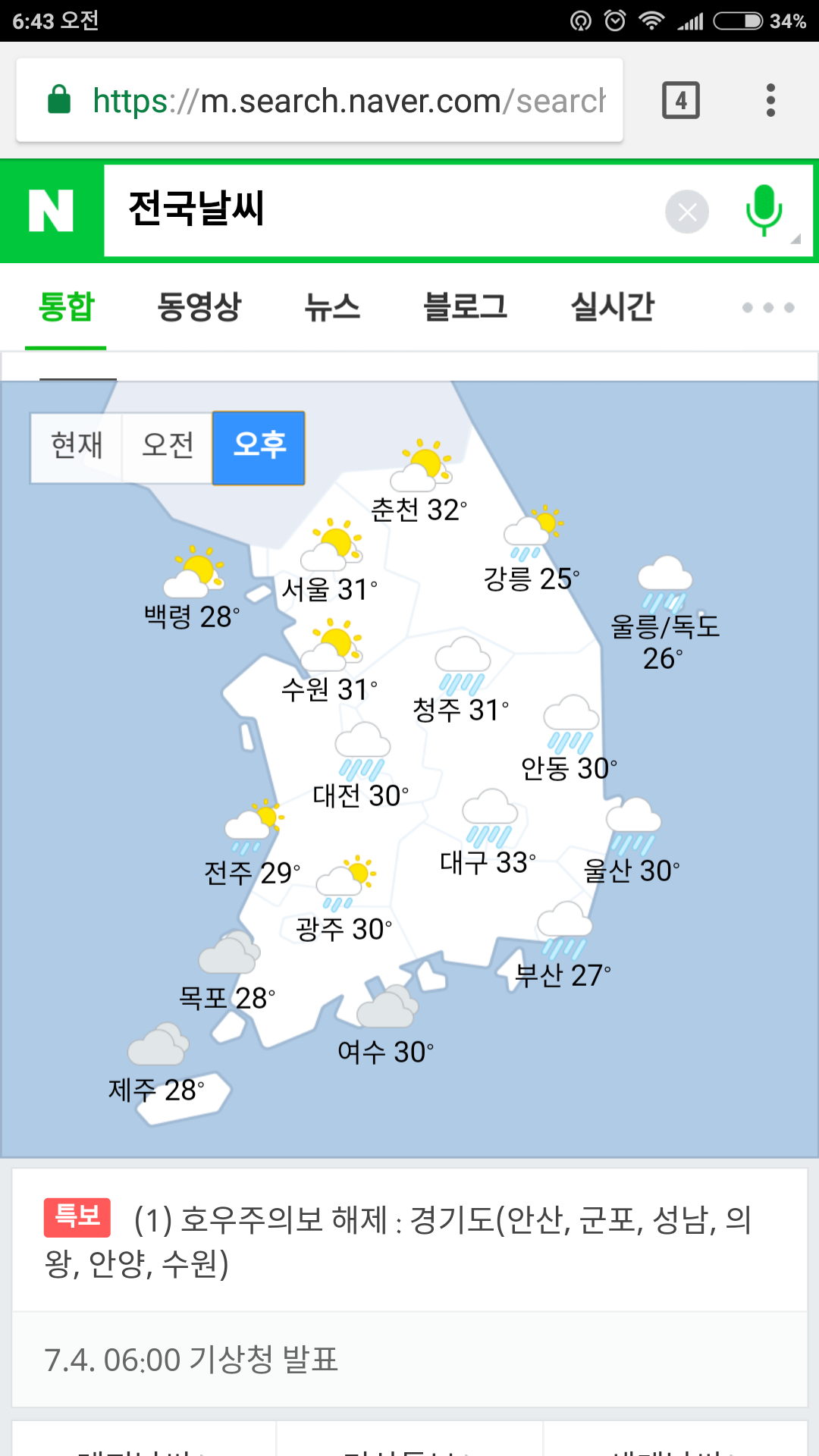Switch to the 실시간 tab
This screenshot has height=1456, width=819.
[x=612, y=307]
